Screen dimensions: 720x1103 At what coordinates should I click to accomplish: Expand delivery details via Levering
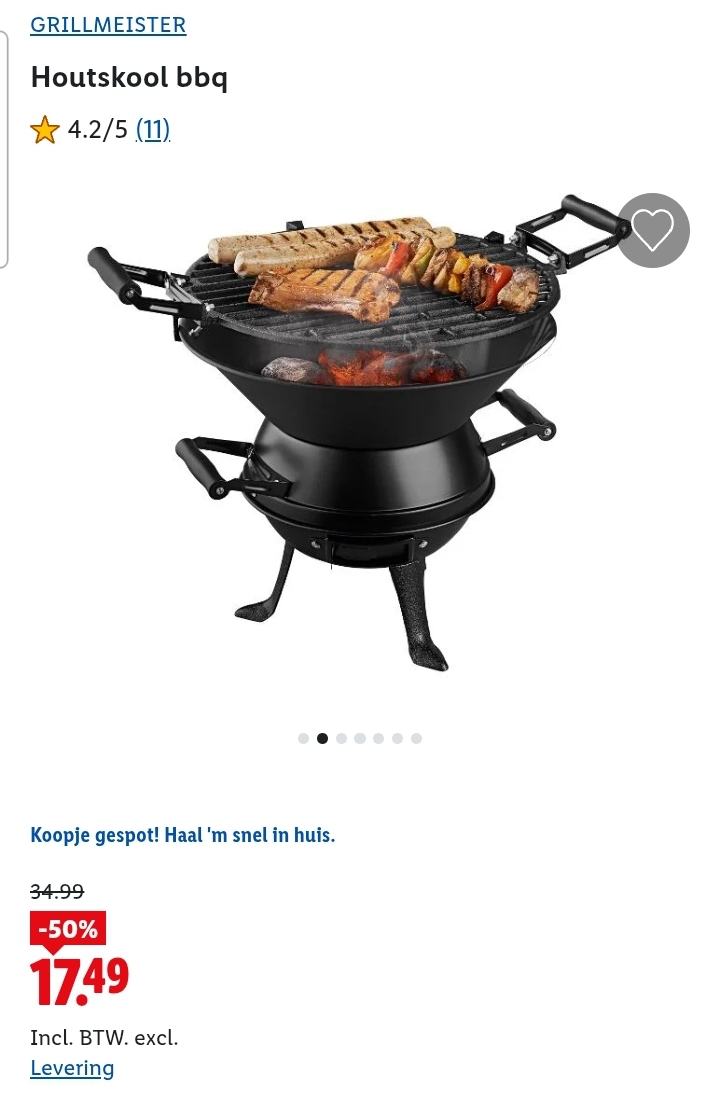coord(71,1068)
